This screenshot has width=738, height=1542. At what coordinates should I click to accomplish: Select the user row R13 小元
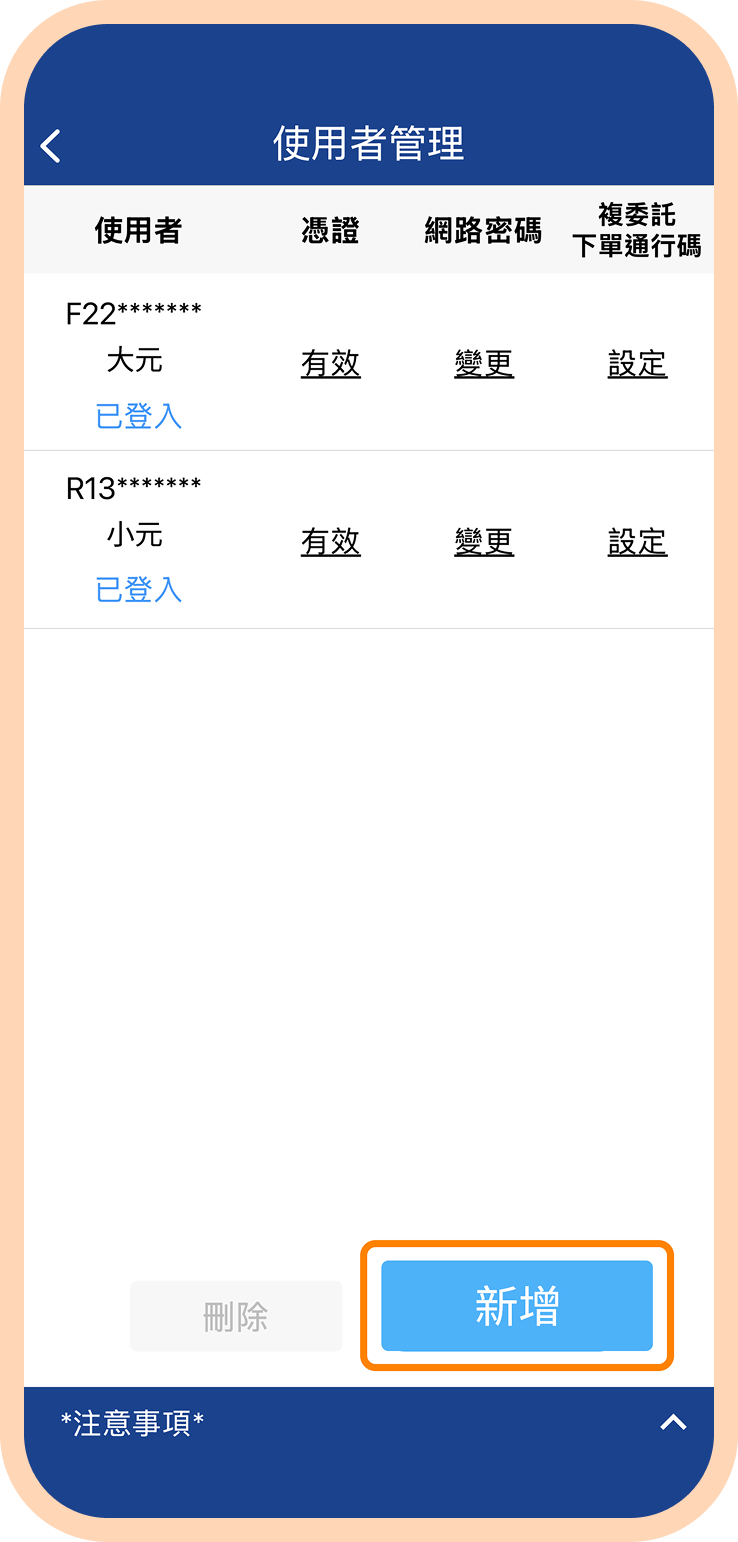(x=135, y=538)
